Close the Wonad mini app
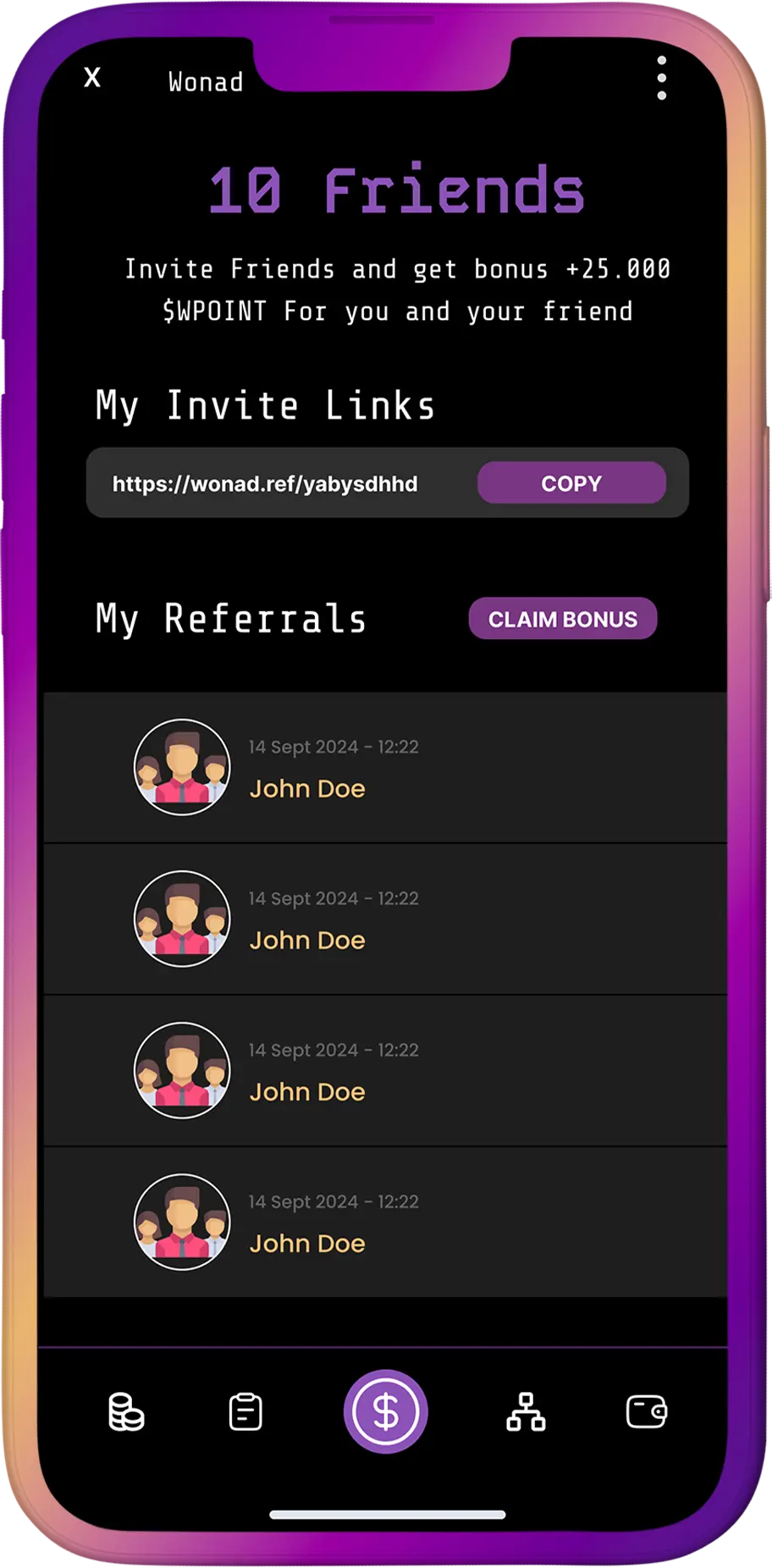Viewport: 772px width, 1568px height. pyautogui.click(x=92, y=78)
